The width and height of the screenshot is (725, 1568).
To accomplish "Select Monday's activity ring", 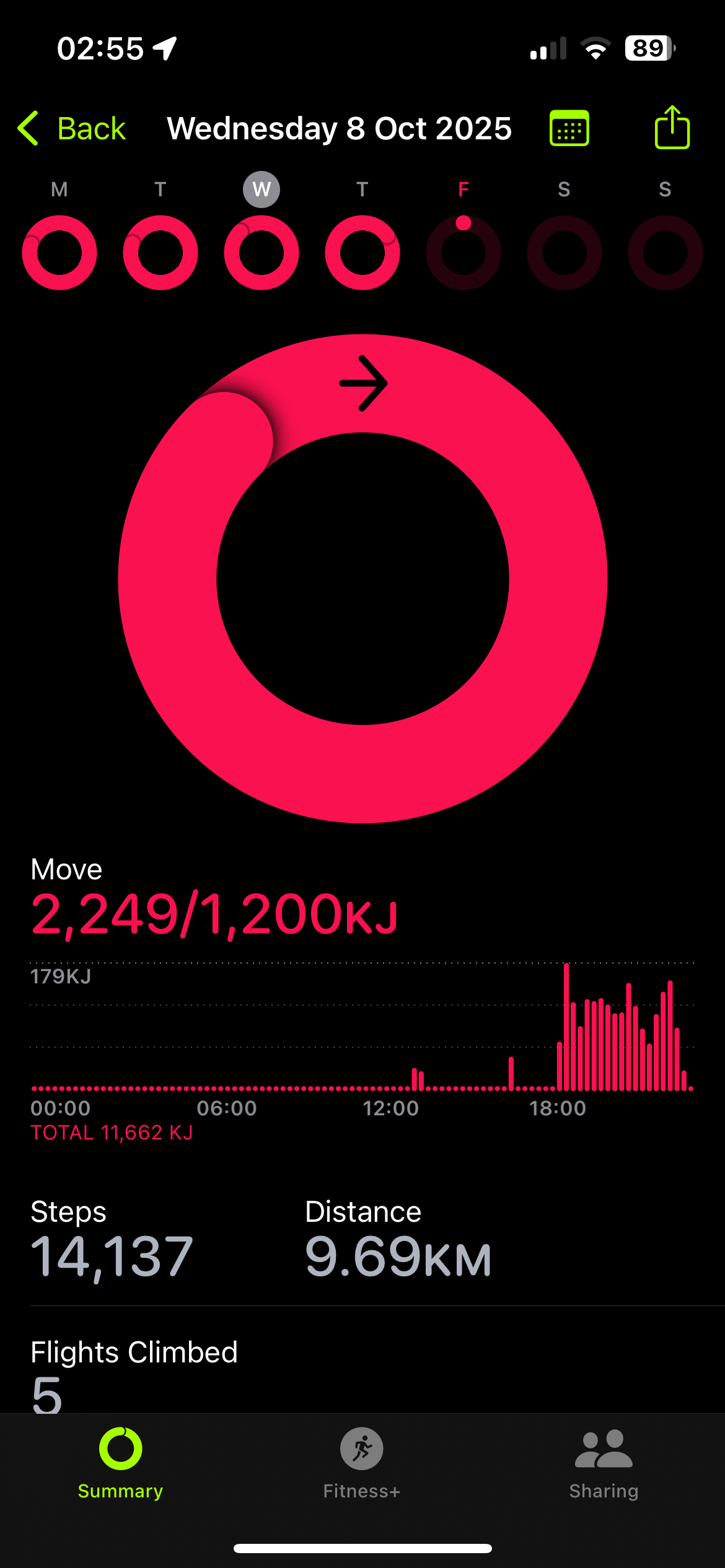I will (59, 252).
